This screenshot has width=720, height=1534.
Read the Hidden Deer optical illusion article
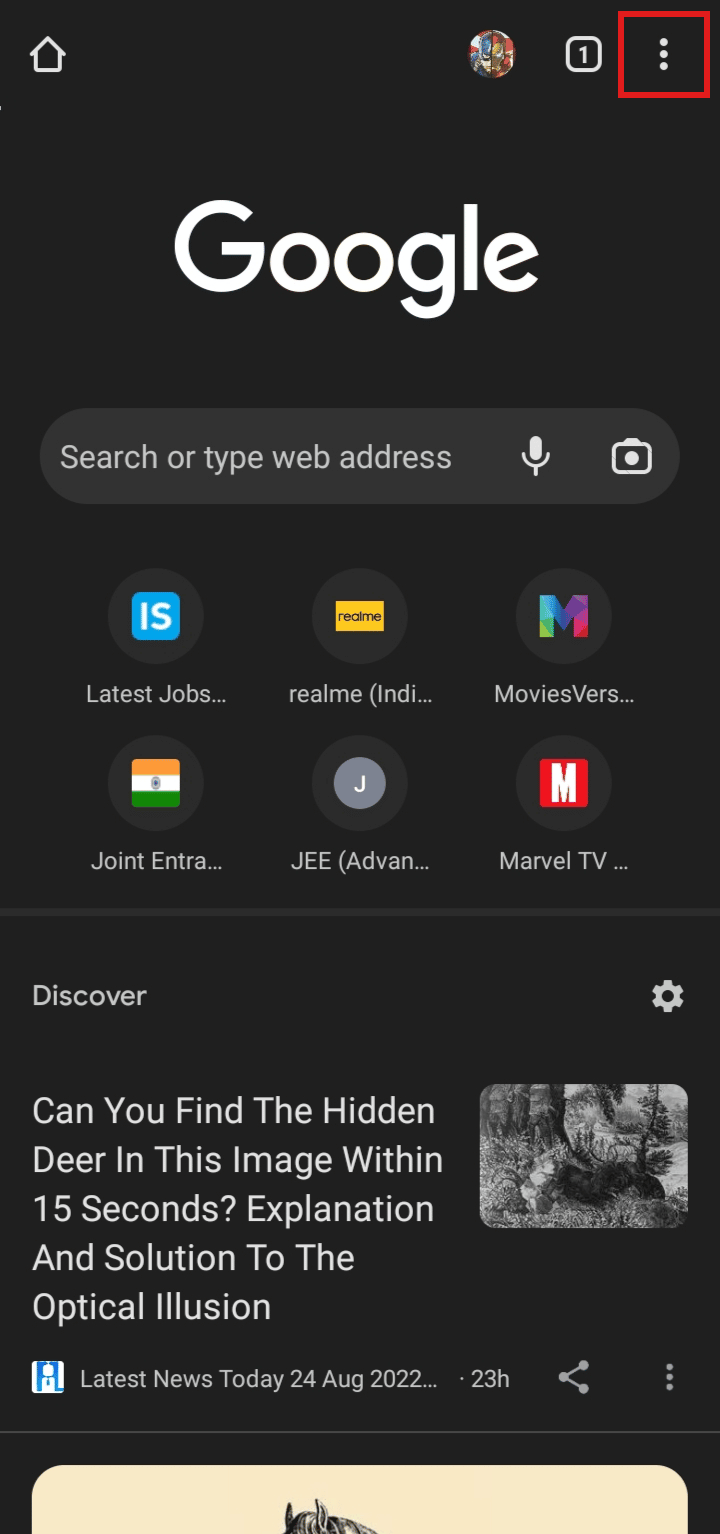[x=238, y=1208]
